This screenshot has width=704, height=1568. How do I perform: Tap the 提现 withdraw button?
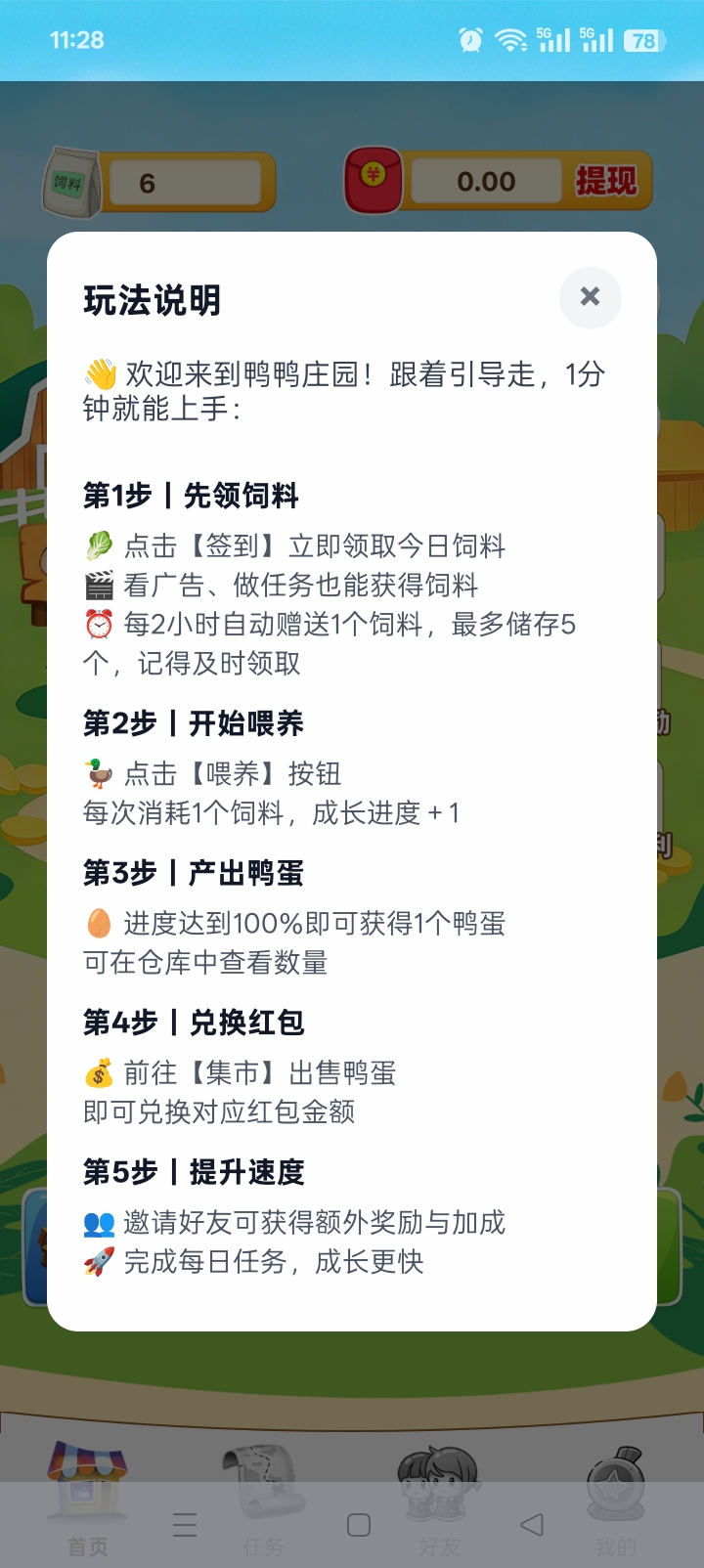pyautogui.click(x=605, y=181)
